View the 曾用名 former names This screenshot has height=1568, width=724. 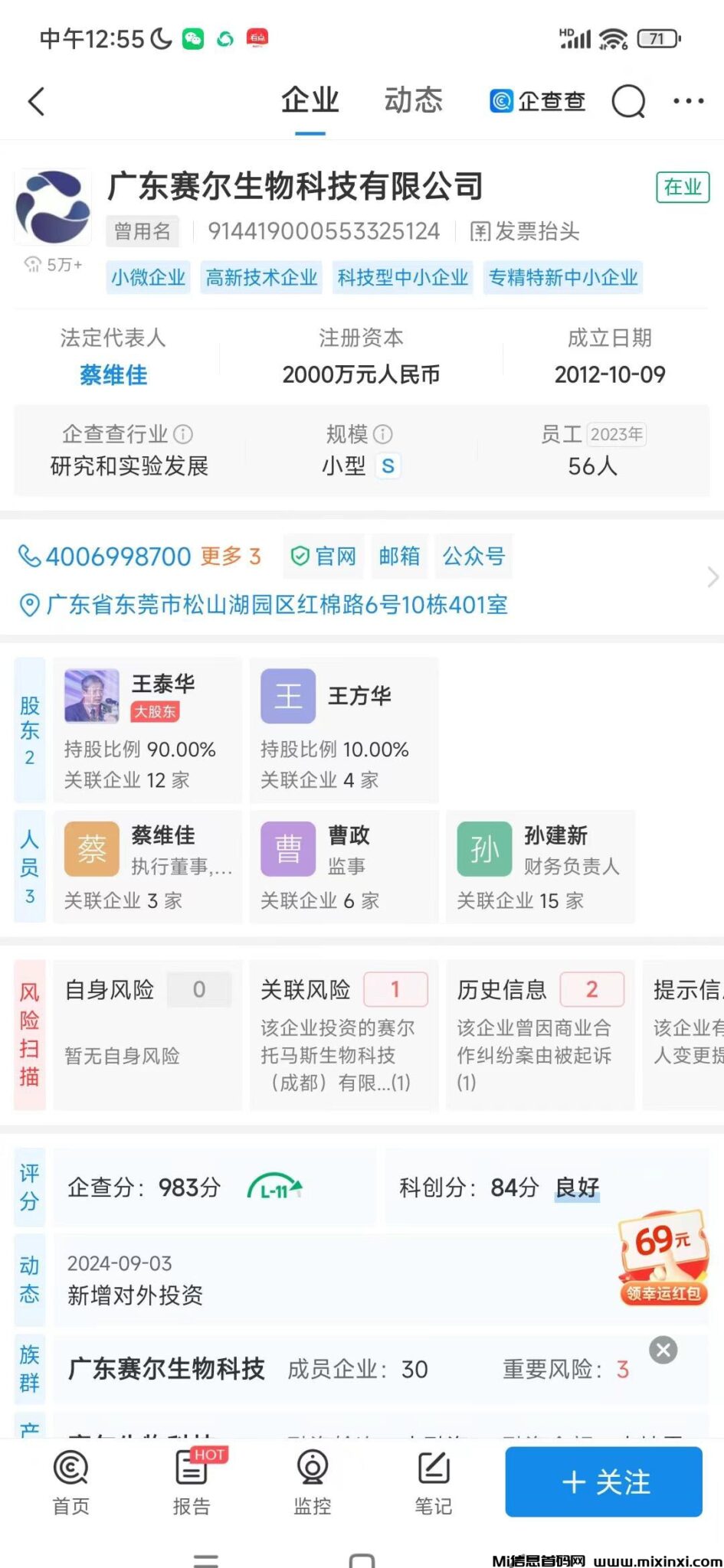(x=142, y=231)
